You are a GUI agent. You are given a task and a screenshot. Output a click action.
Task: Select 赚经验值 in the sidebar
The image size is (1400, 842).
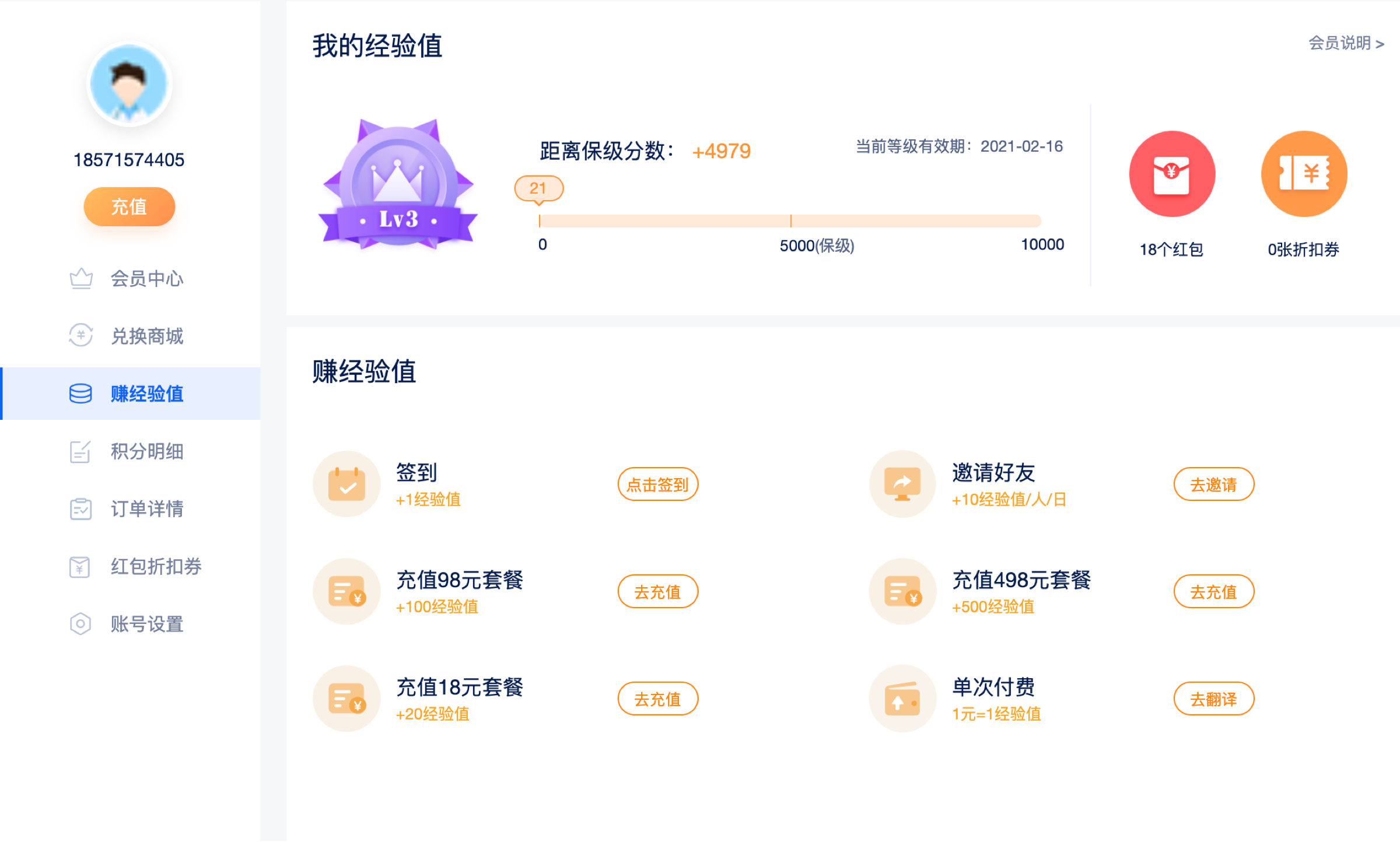tap(146, 394)
